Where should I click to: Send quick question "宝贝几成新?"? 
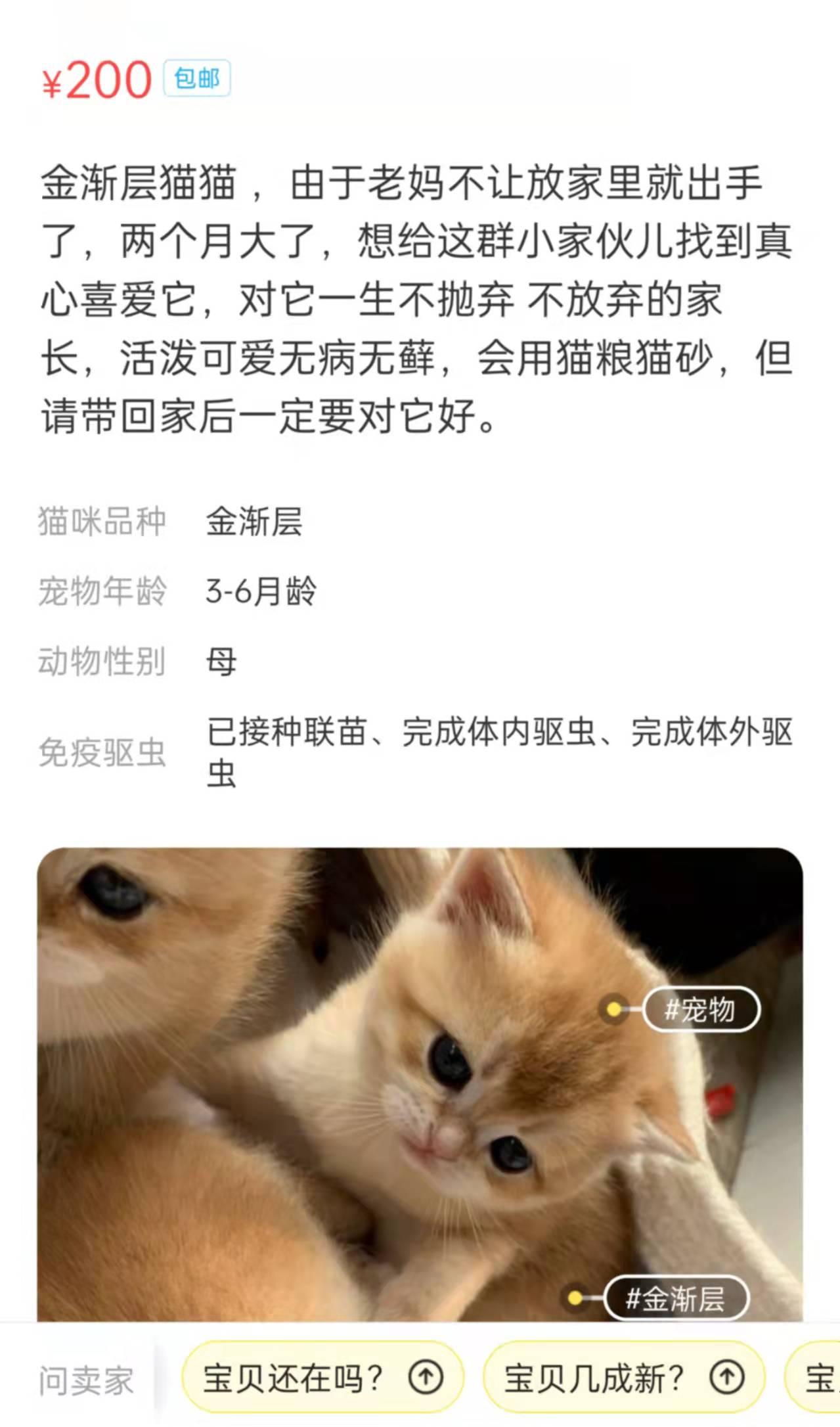pyautogui.click(x=623, y=1377)
